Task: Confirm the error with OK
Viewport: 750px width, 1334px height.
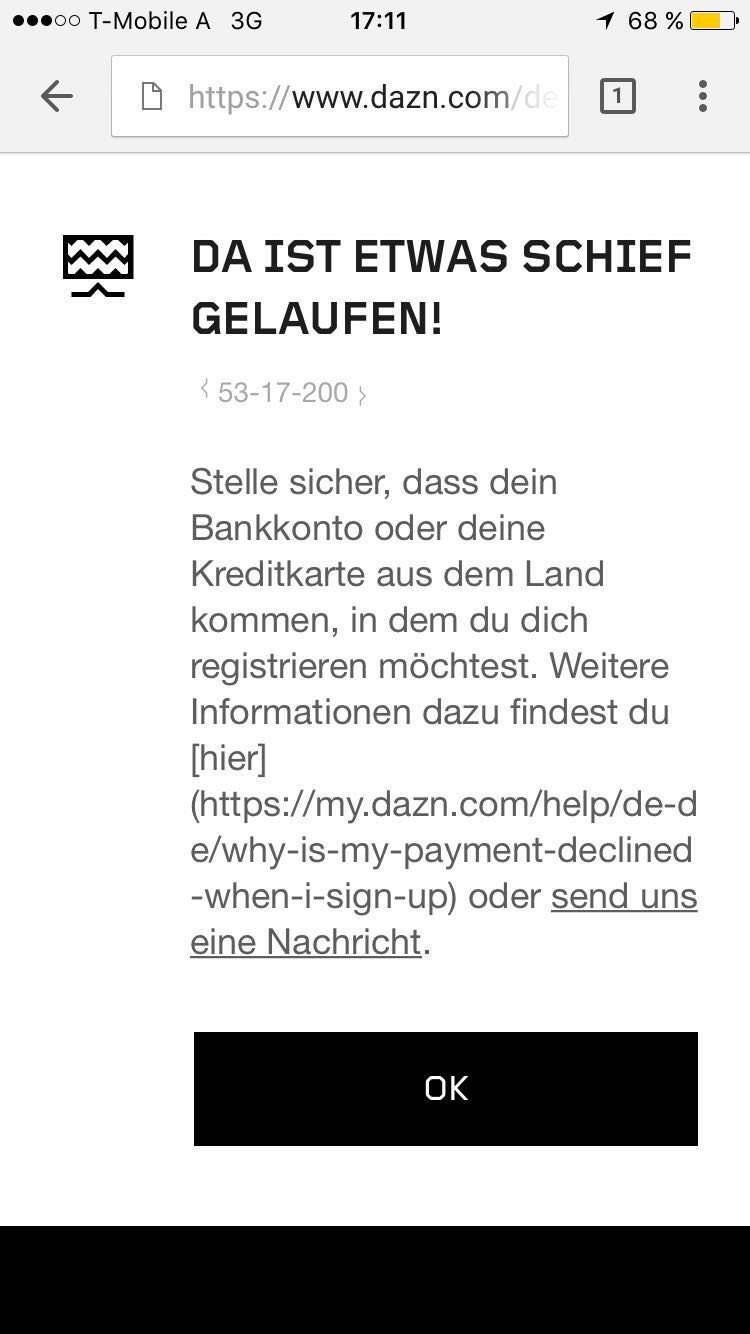Action: 446,1089
